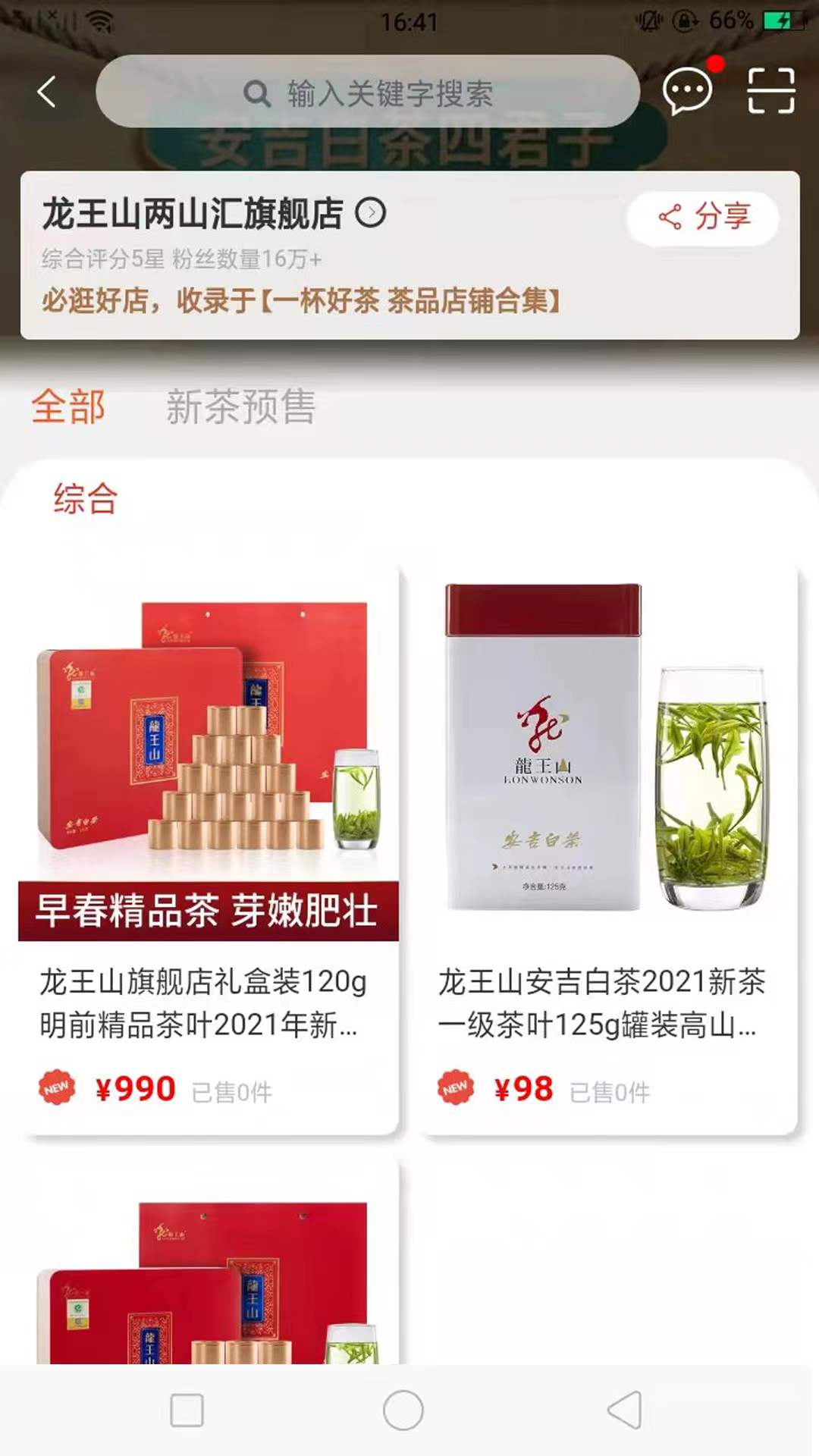Go back using the top-left arrow
Screen dimensions: 819x1456
(47, 93)
